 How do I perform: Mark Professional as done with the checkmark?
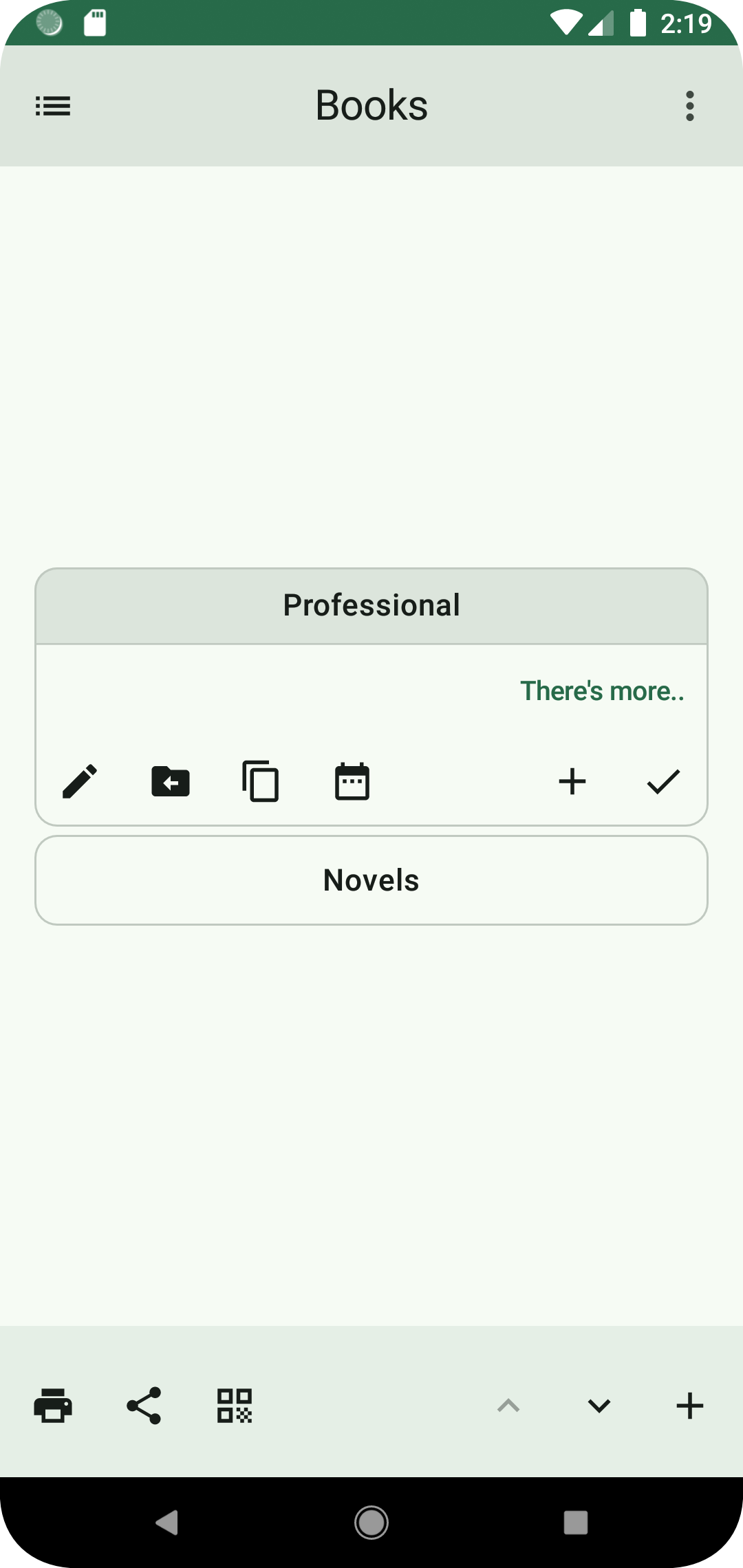pyautogui.click(x=663, y=781)
